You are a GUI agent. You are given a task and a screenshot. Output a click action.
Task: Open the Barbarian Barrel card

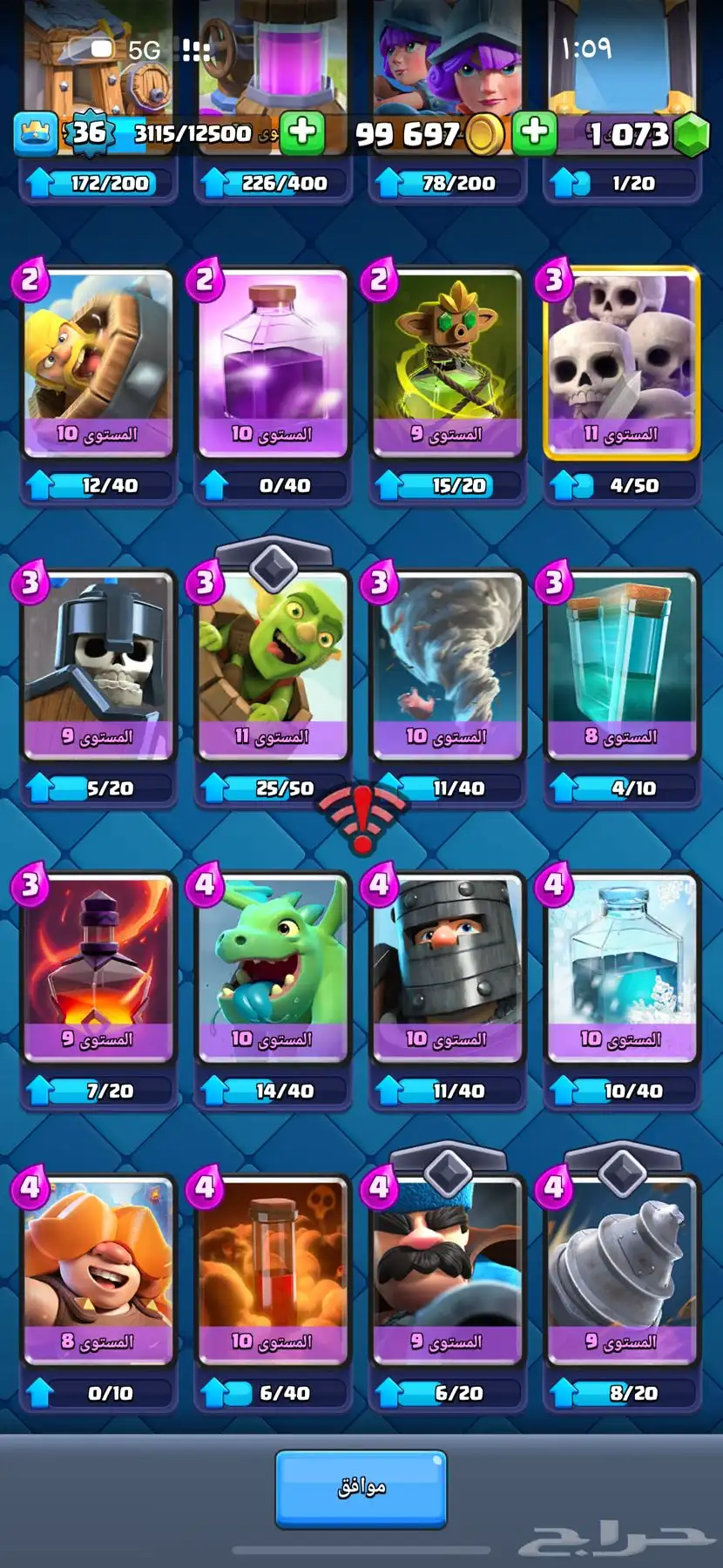click(98, 362)
